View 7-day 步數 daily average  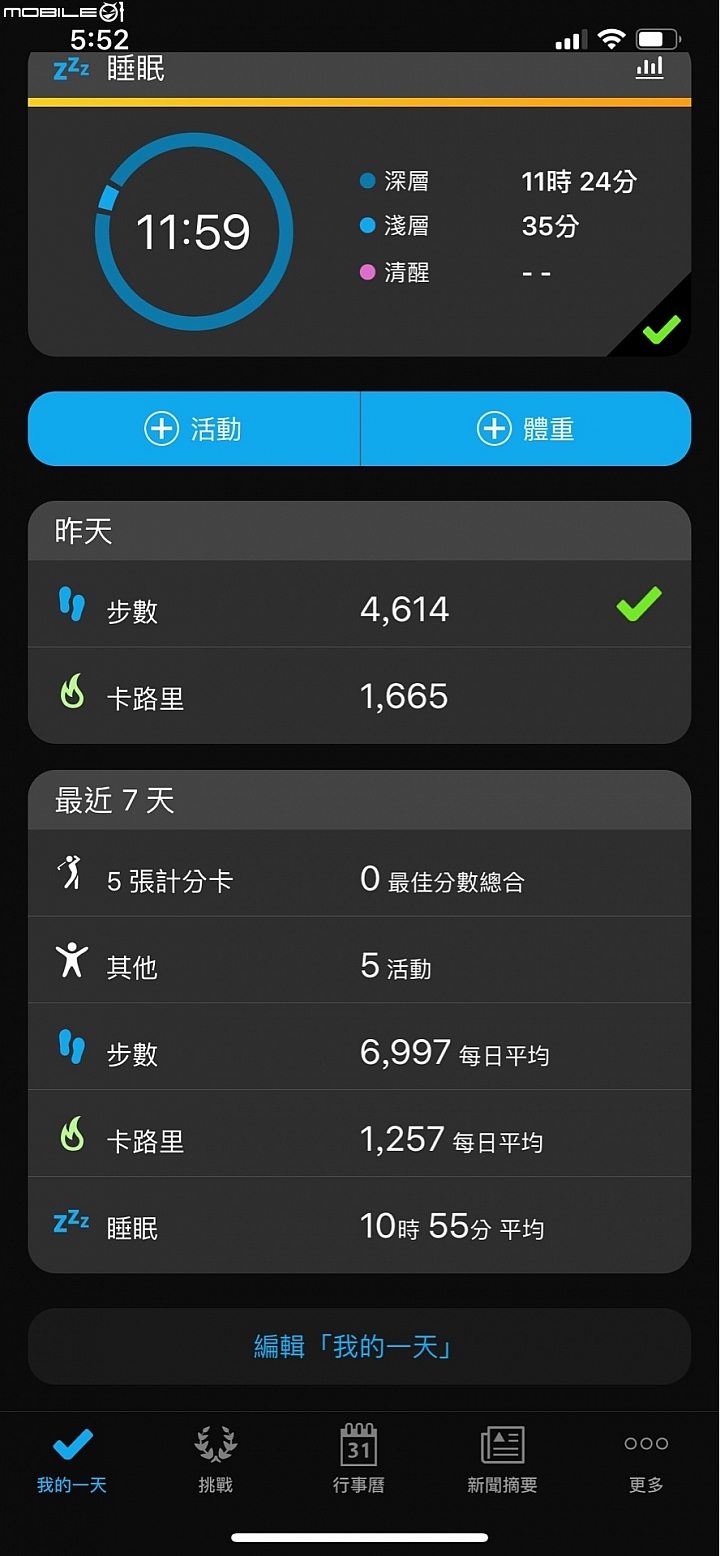coord(358,1051)
